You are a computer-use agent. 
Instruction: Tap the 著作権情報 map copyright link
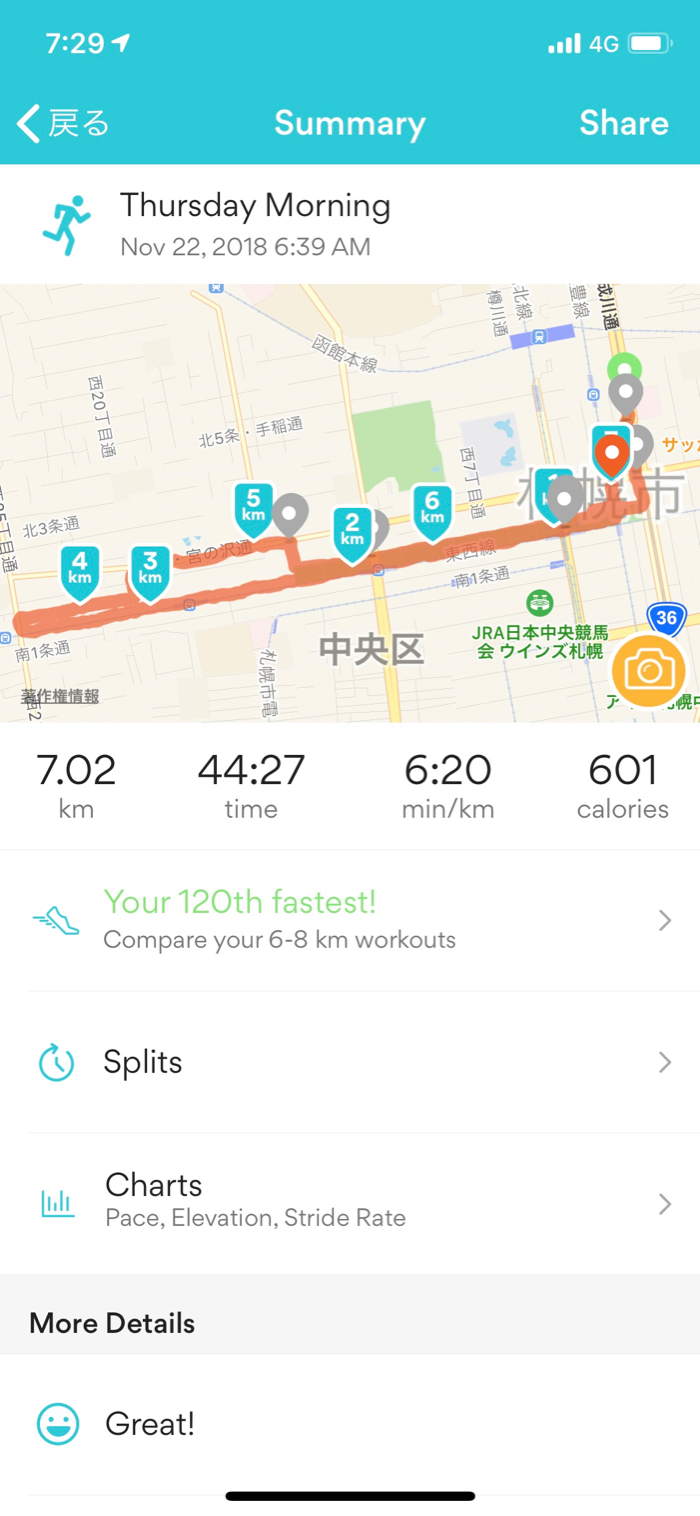click(x=60, y=696)
